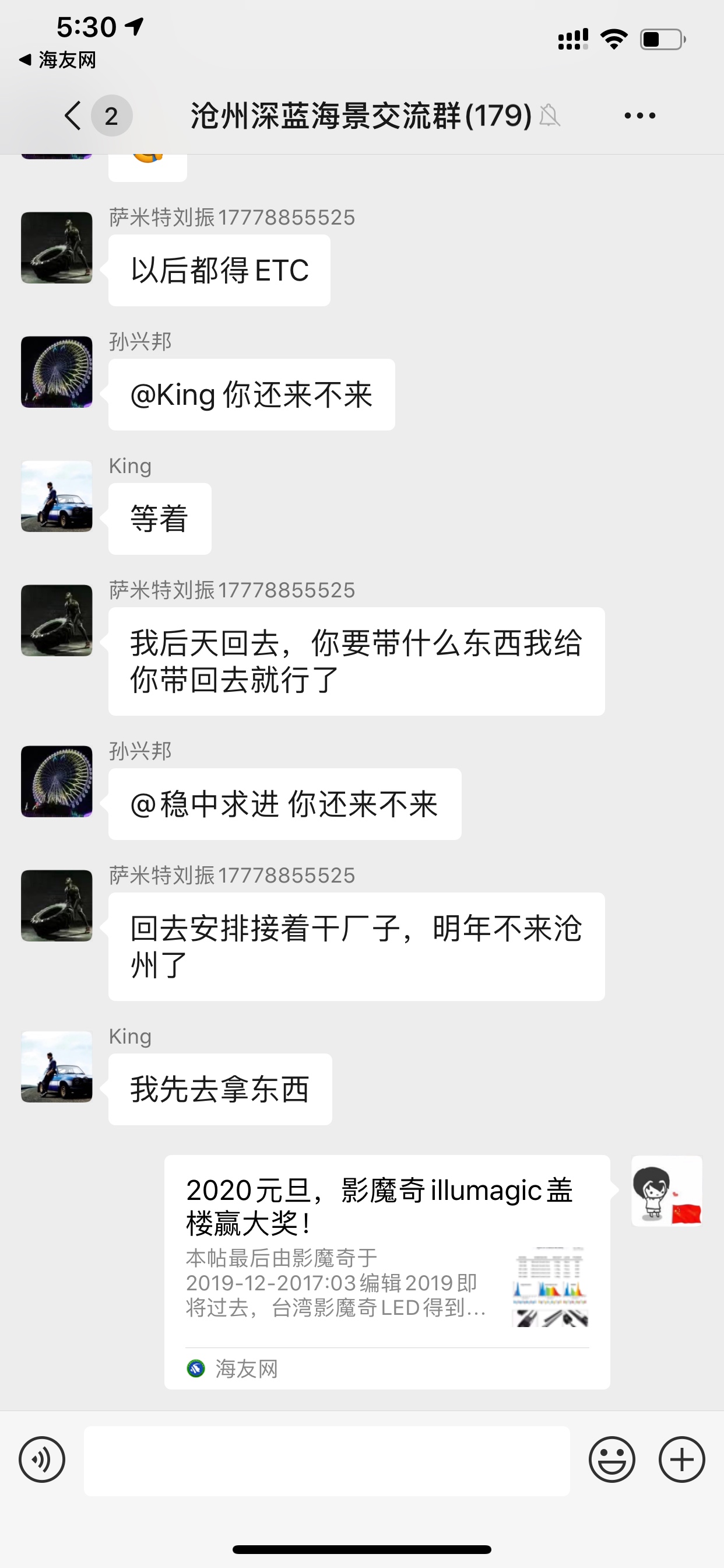Open the shared 影魔奇 illumagic link card
This screenshot has width=724, height=1568.
coord(387,1271)
